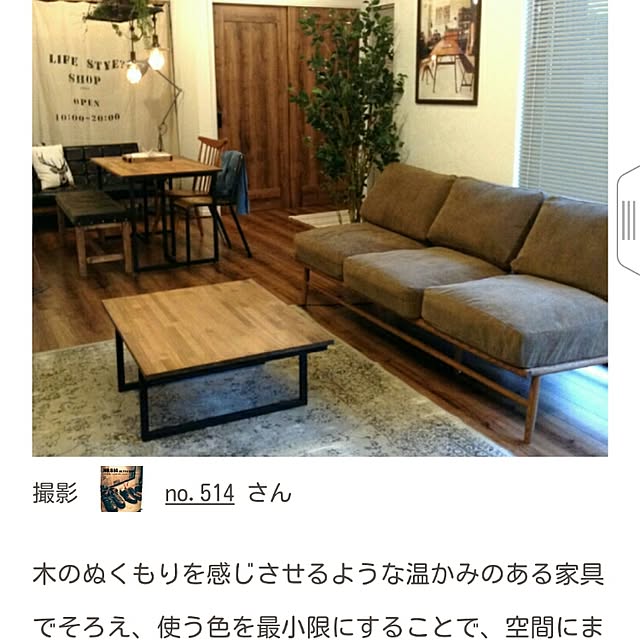Open the no.514 user profile link
The height and width of the screenshot is (640, 640).
(200, 493)
